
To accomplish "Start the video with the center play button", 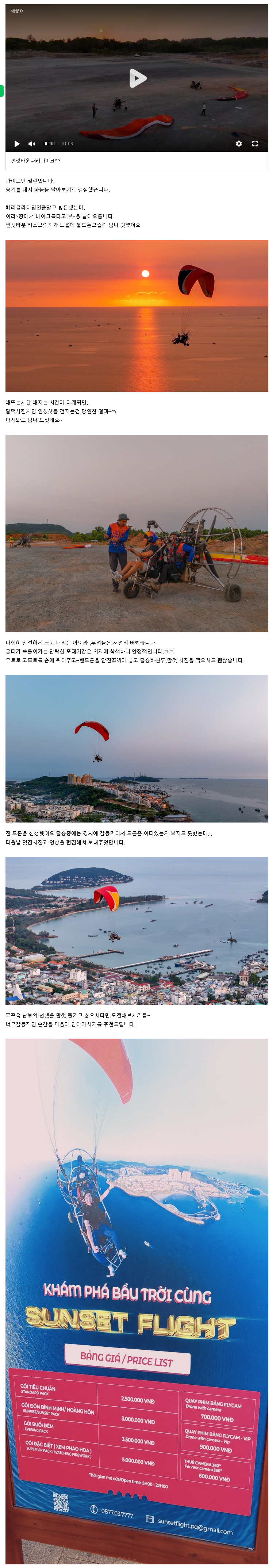I will 138,78.
